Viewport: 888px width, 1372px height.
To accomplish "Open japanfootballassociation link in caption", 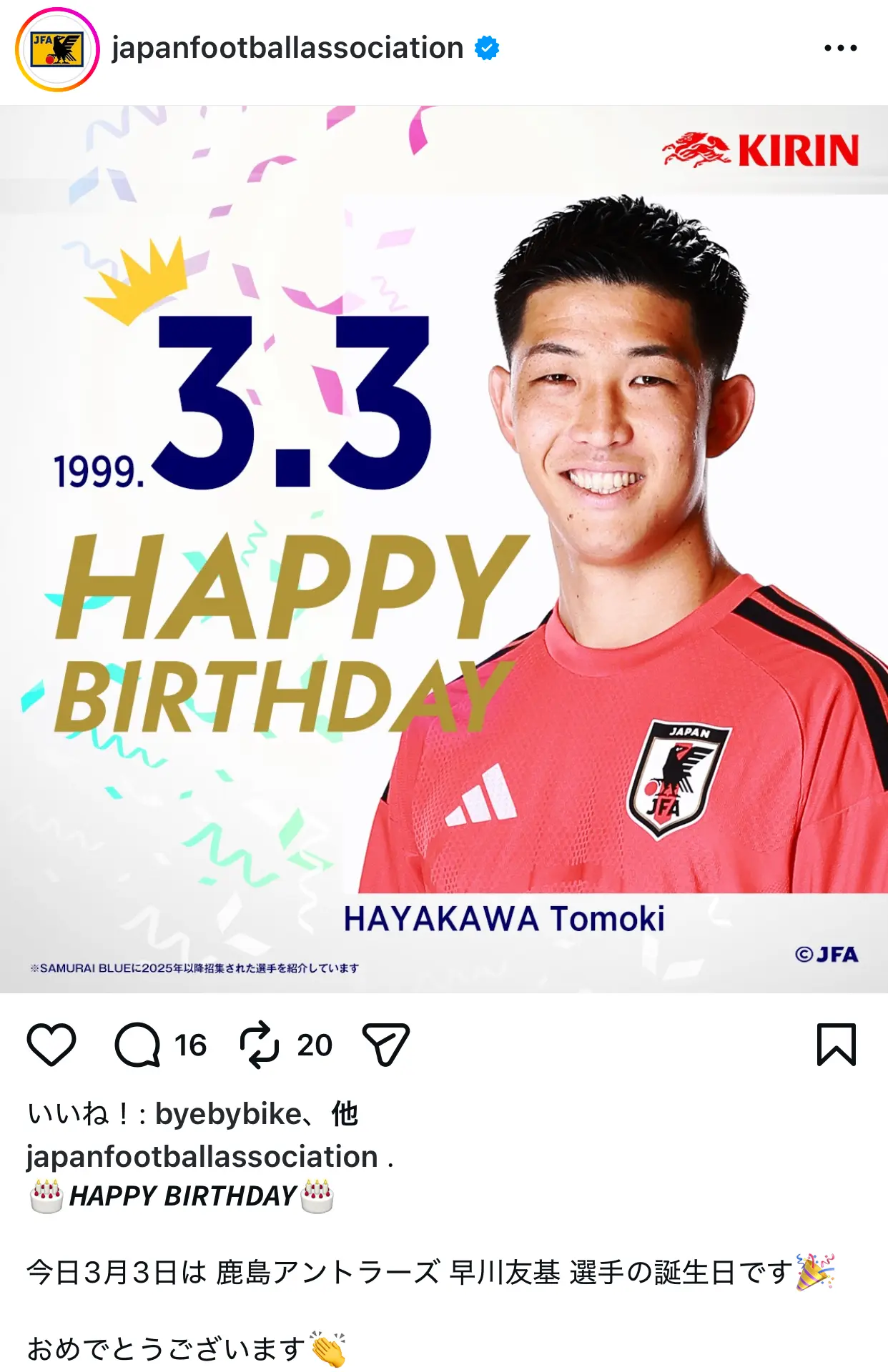I will click(202, 1156).
